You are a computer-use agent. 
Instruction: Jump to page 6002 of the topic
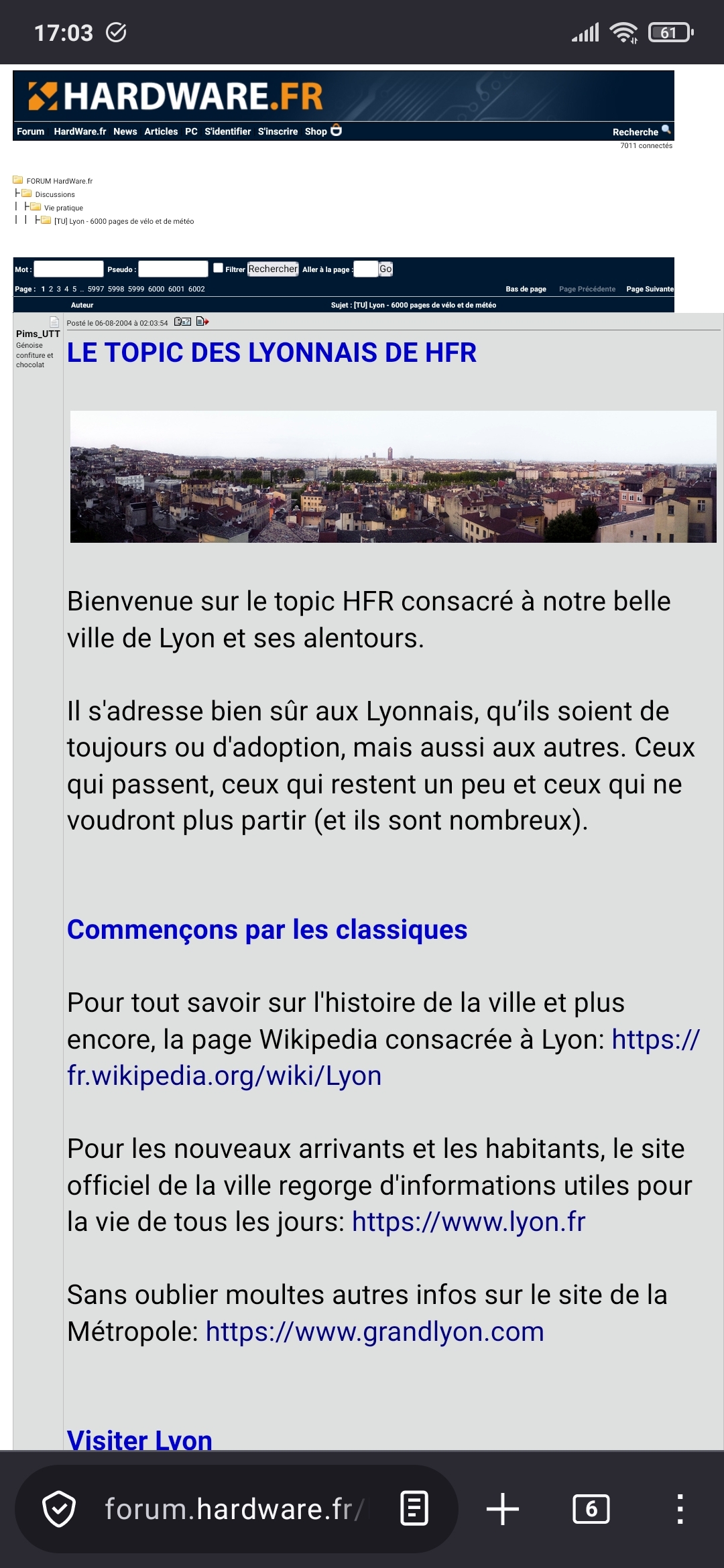(x=196, y=289)
